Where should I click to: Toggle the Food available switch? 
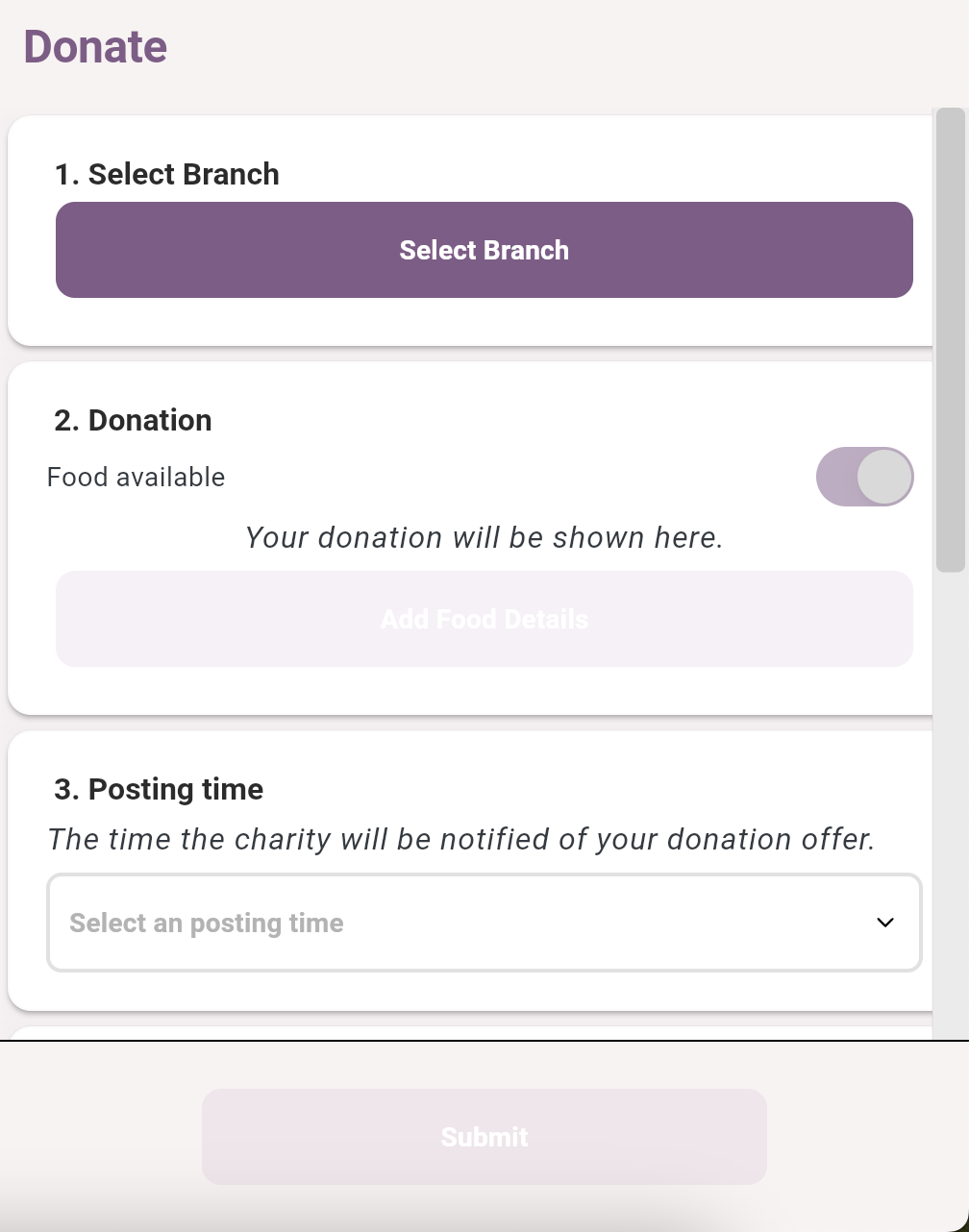click(x=864, y=477)
